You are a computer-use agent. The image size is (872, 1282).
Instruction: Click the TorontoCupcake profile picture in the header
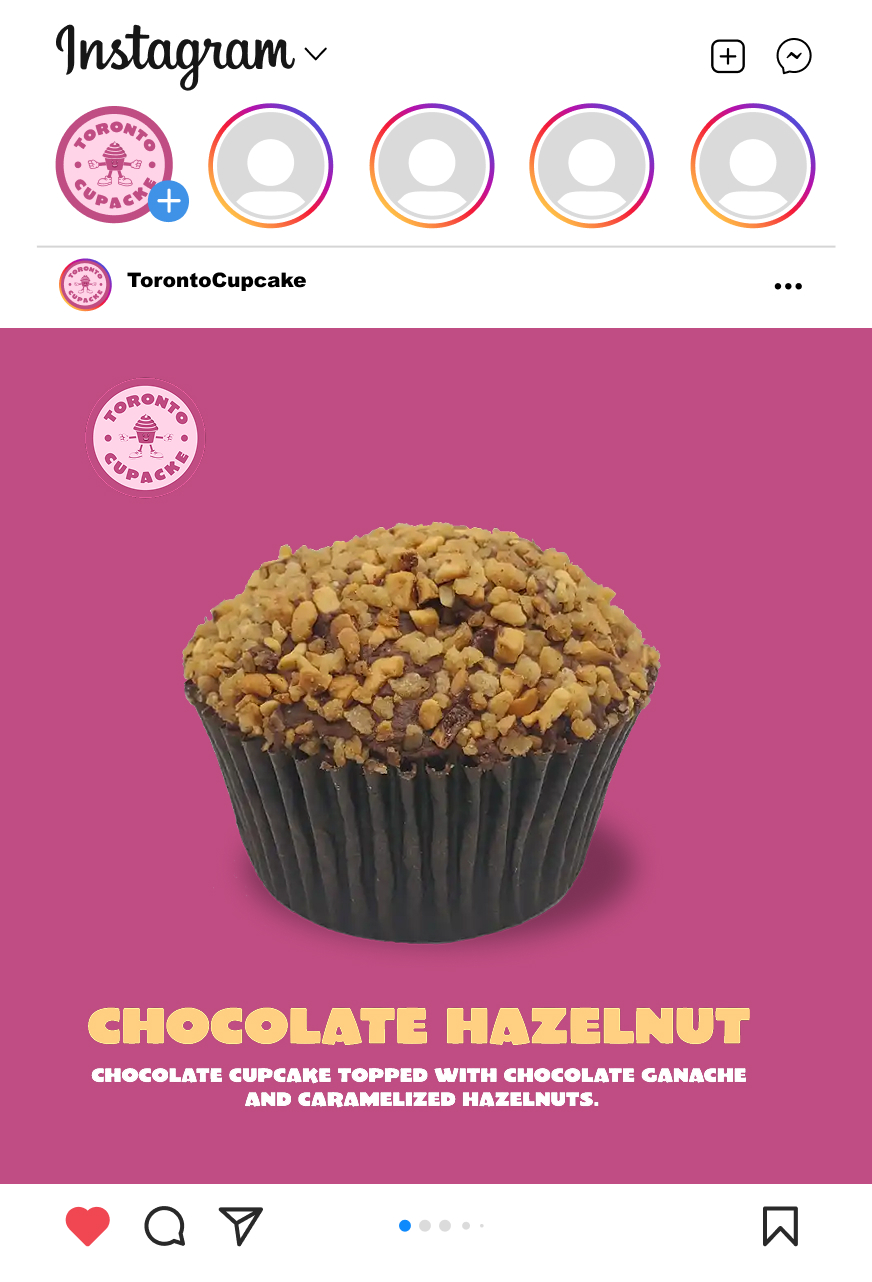85,284
